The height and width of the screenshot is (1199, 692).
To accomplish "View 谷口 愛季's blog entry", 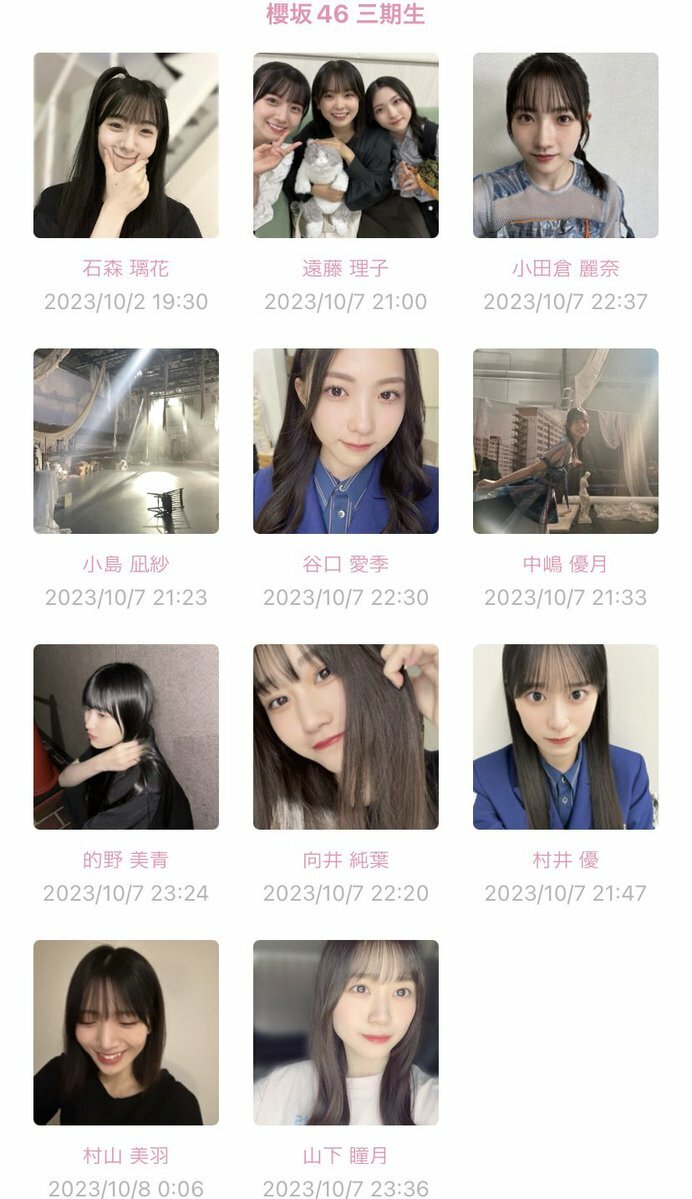I will coord(346,441).
